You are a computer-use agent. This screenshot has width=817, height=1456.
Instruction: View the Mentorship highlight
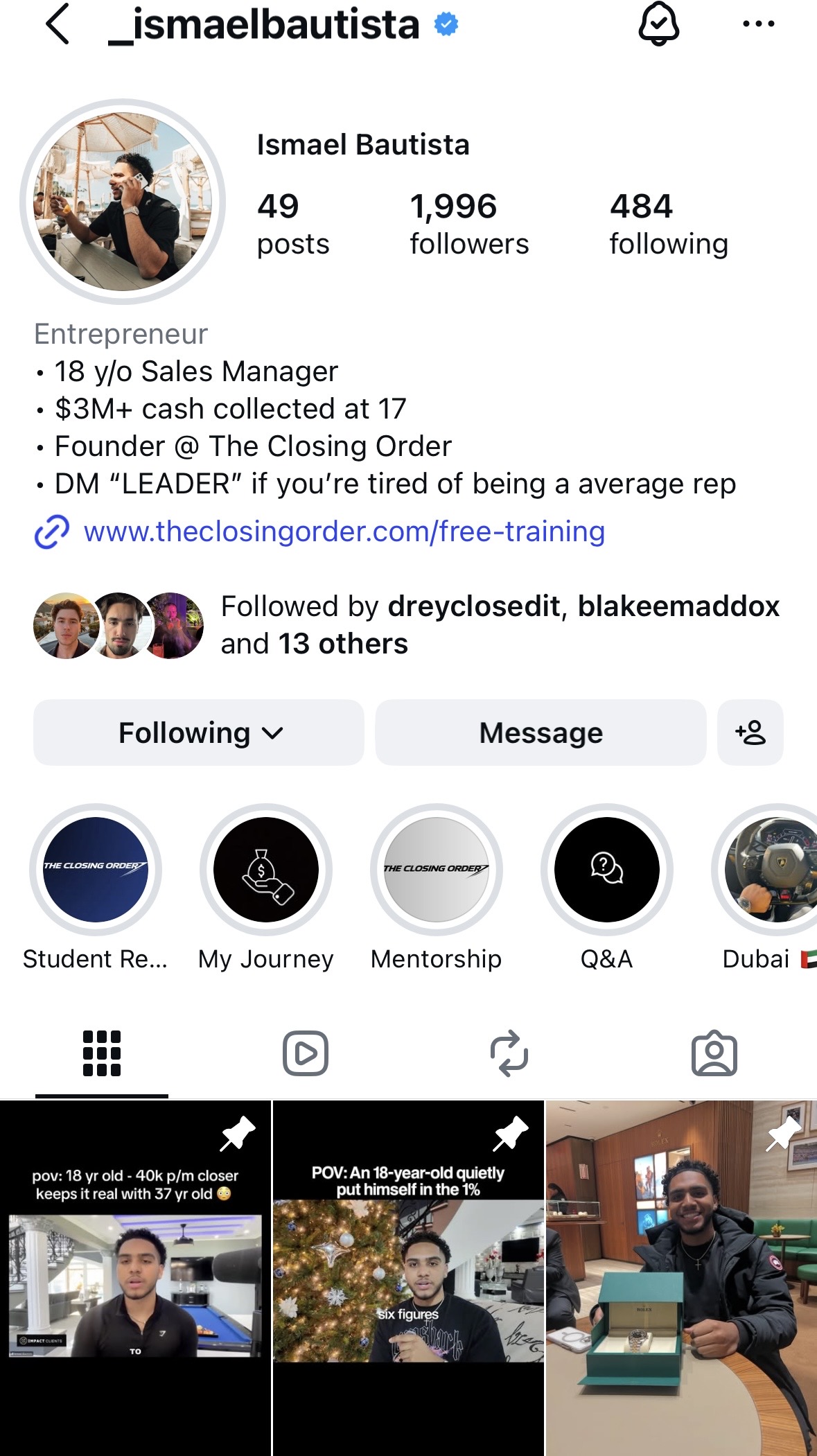point(437,870)
